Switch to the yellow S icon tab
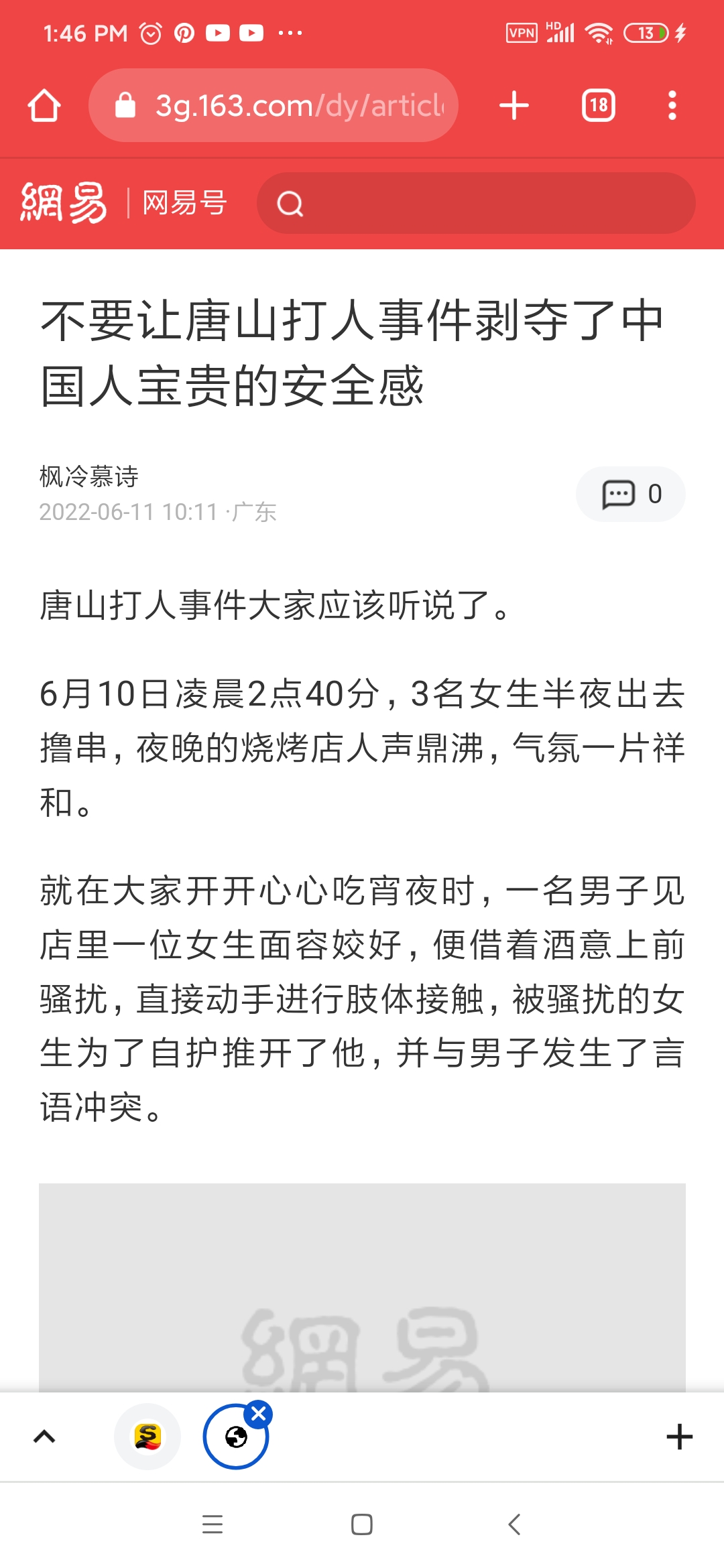This screenshot has height=1568, width=724. (x=147, y=1437)
